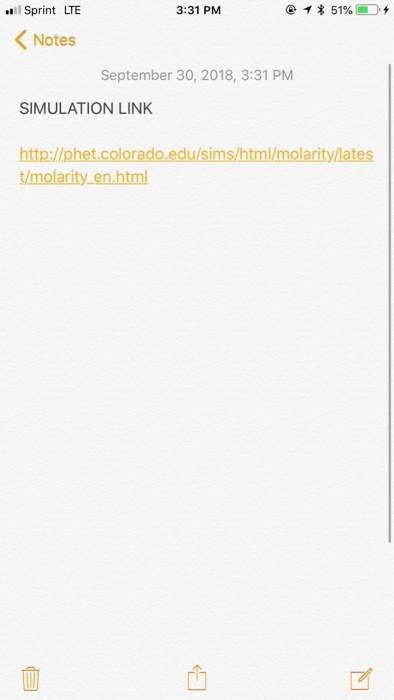Viewport: 394px width, 700px height.
Task: Open the phet.colorado.edu molarity simulation link
Action: pos(196,166)
